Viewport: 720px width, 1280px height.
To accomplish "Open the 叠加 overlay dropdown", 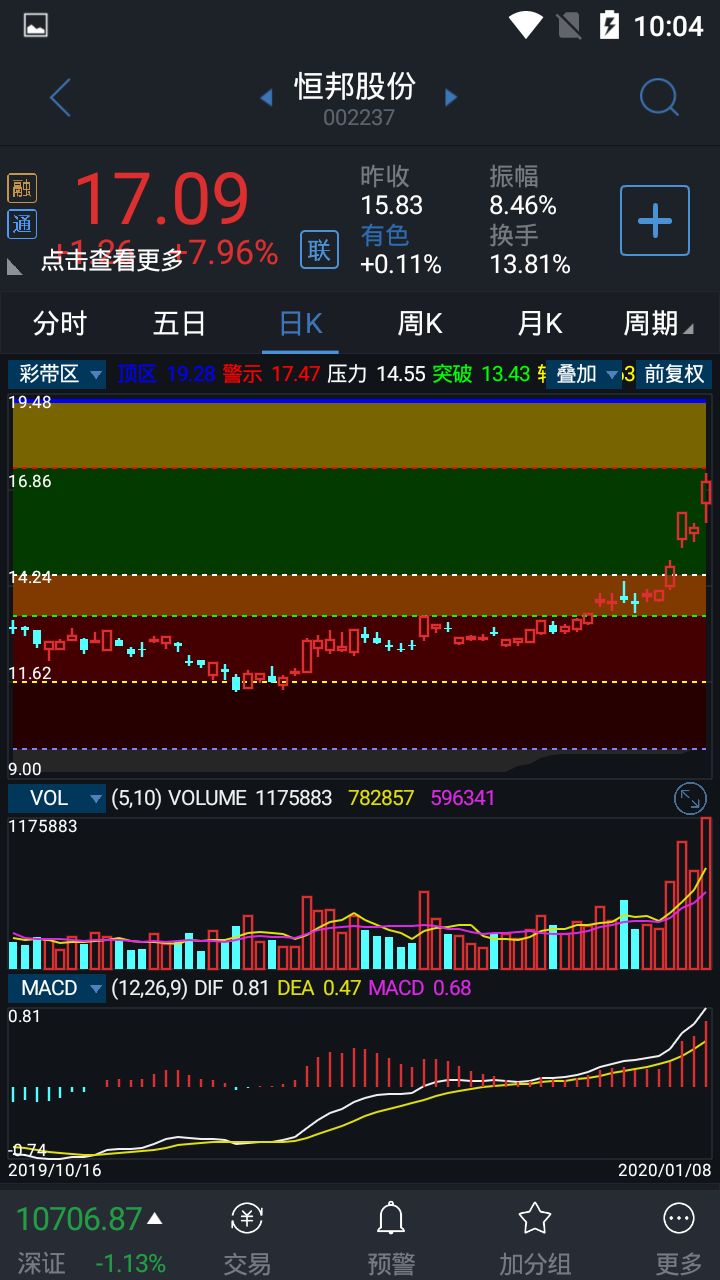I will coord(586,374).
